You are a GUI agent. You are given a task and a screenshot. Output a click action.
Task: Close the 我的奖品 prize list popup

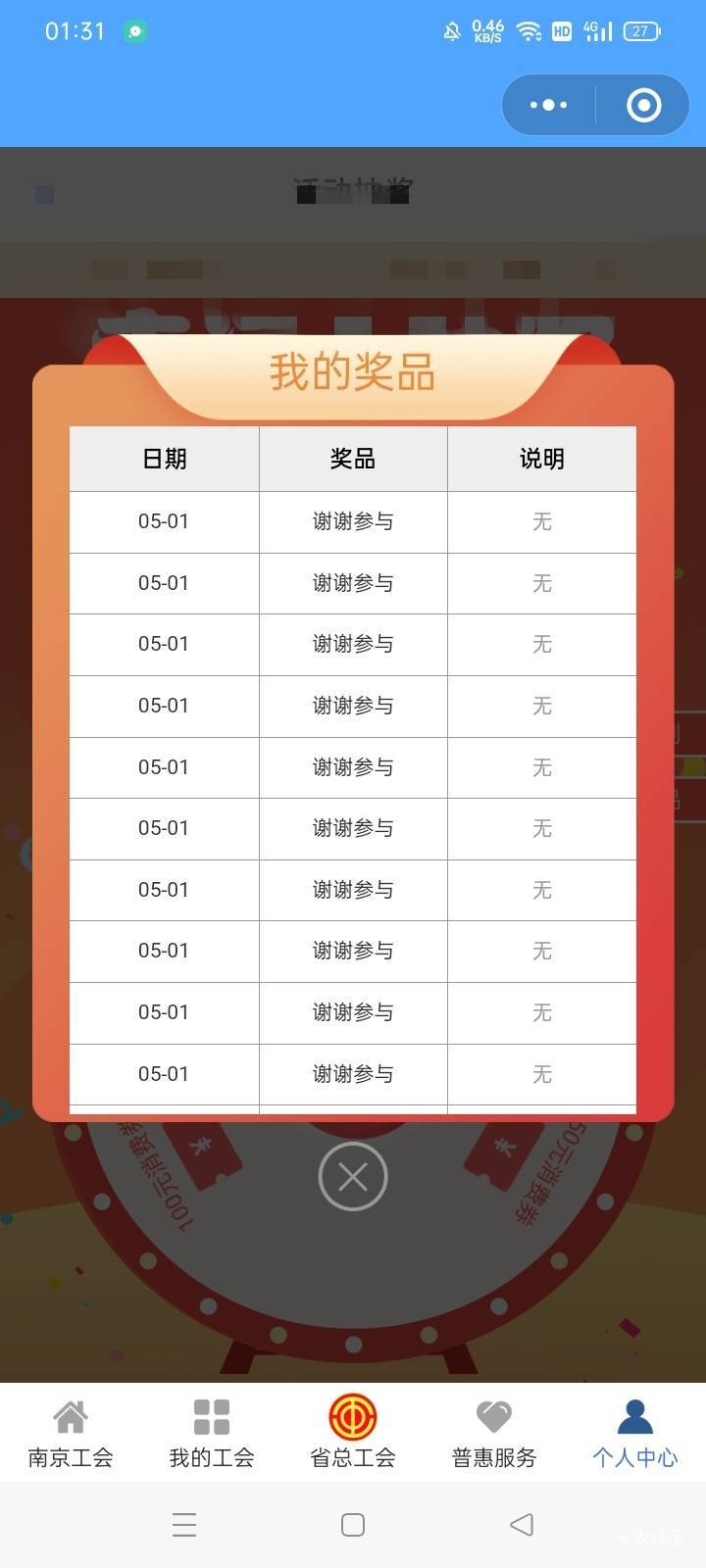click(x=353, y=1176)
